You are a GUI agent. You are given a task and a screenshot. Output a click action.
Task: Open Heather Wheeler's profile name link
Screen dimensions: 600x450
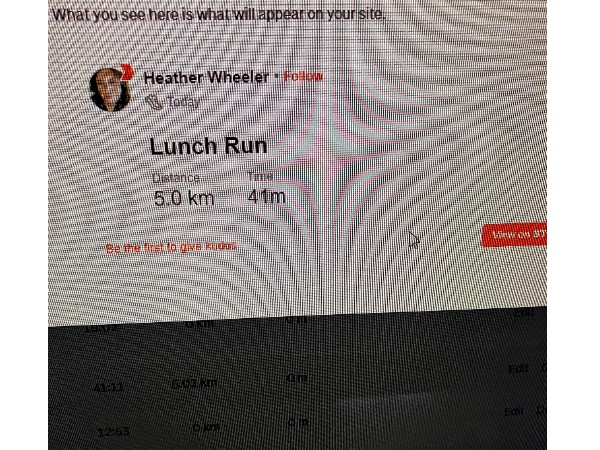pyautogui.click(x=206, y=78)
